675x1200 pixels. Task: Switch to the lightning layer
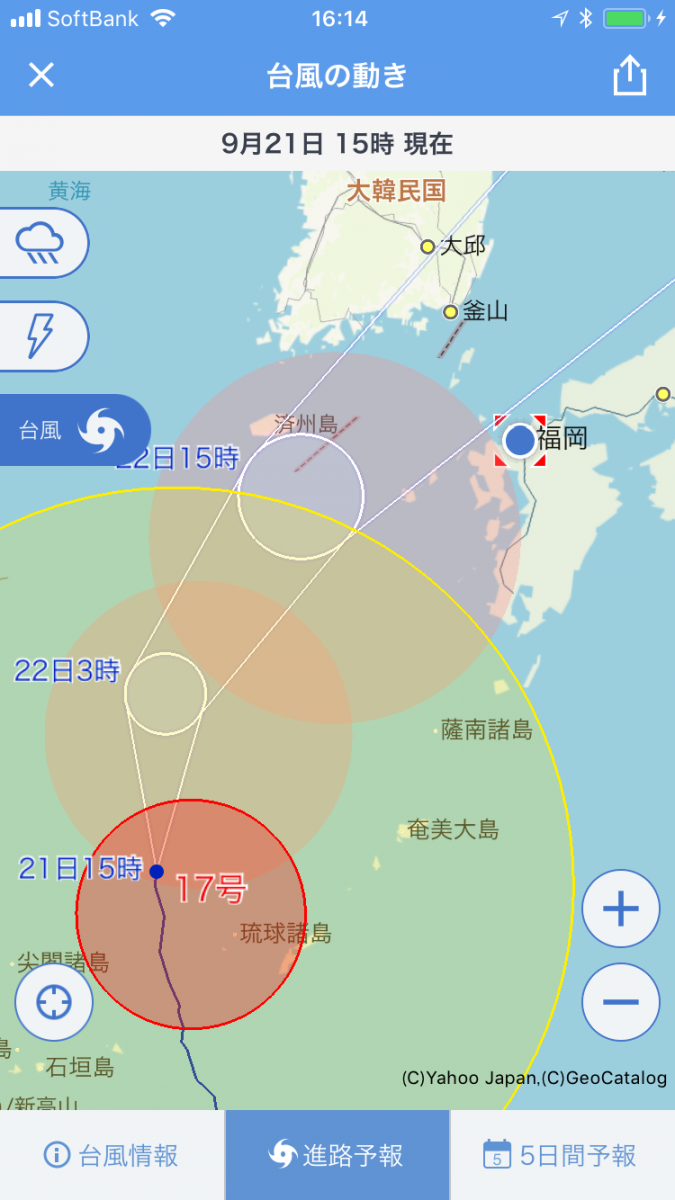pyautogui.click(x=41, y=336)
